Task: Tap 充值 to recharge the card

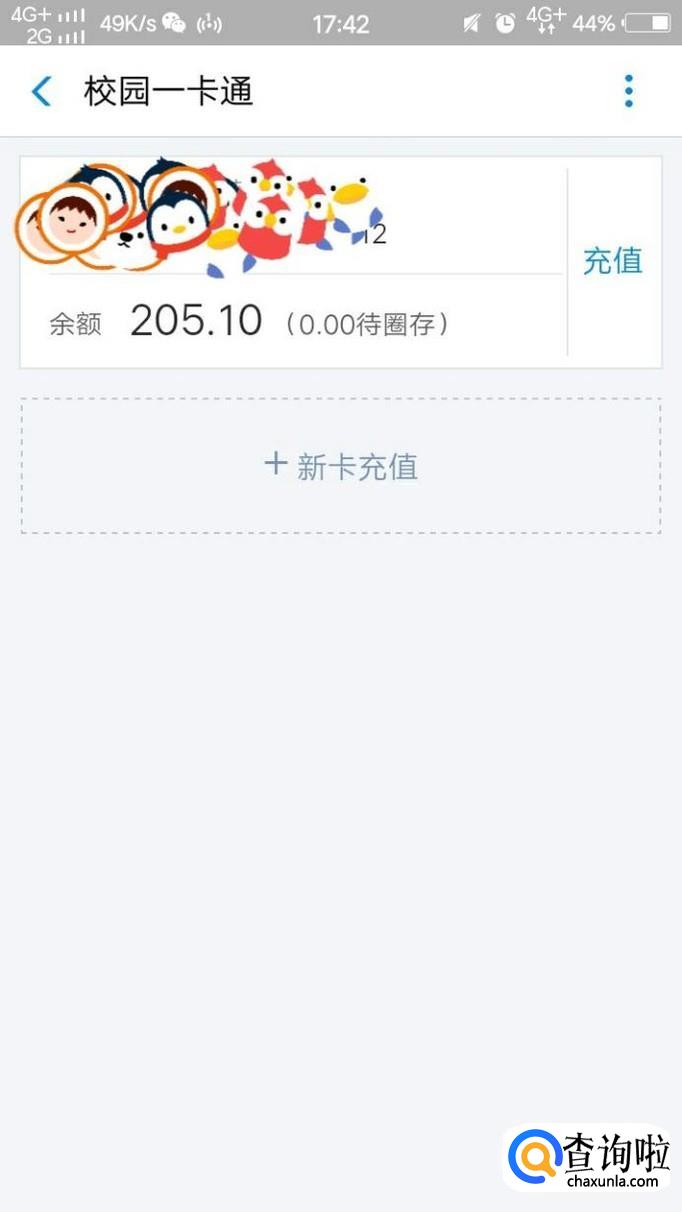Action: [x=612, y=262]
